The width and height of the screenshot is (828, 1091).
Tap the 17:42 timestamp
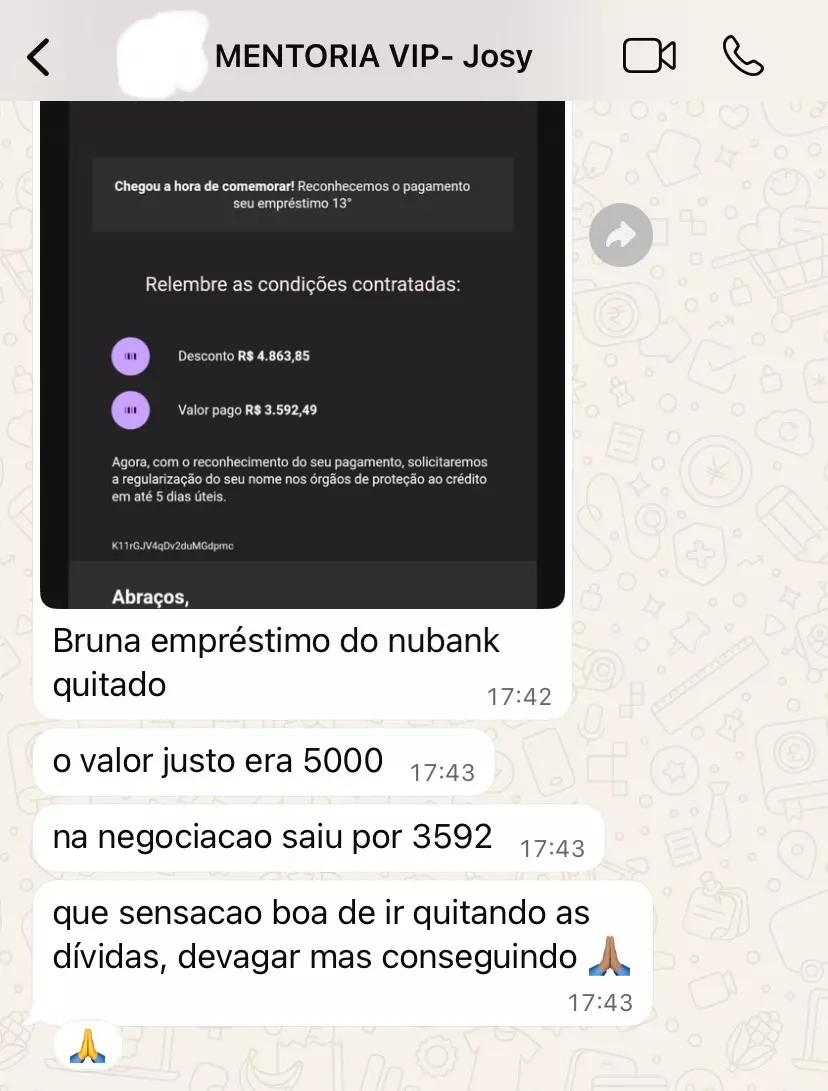521,697
